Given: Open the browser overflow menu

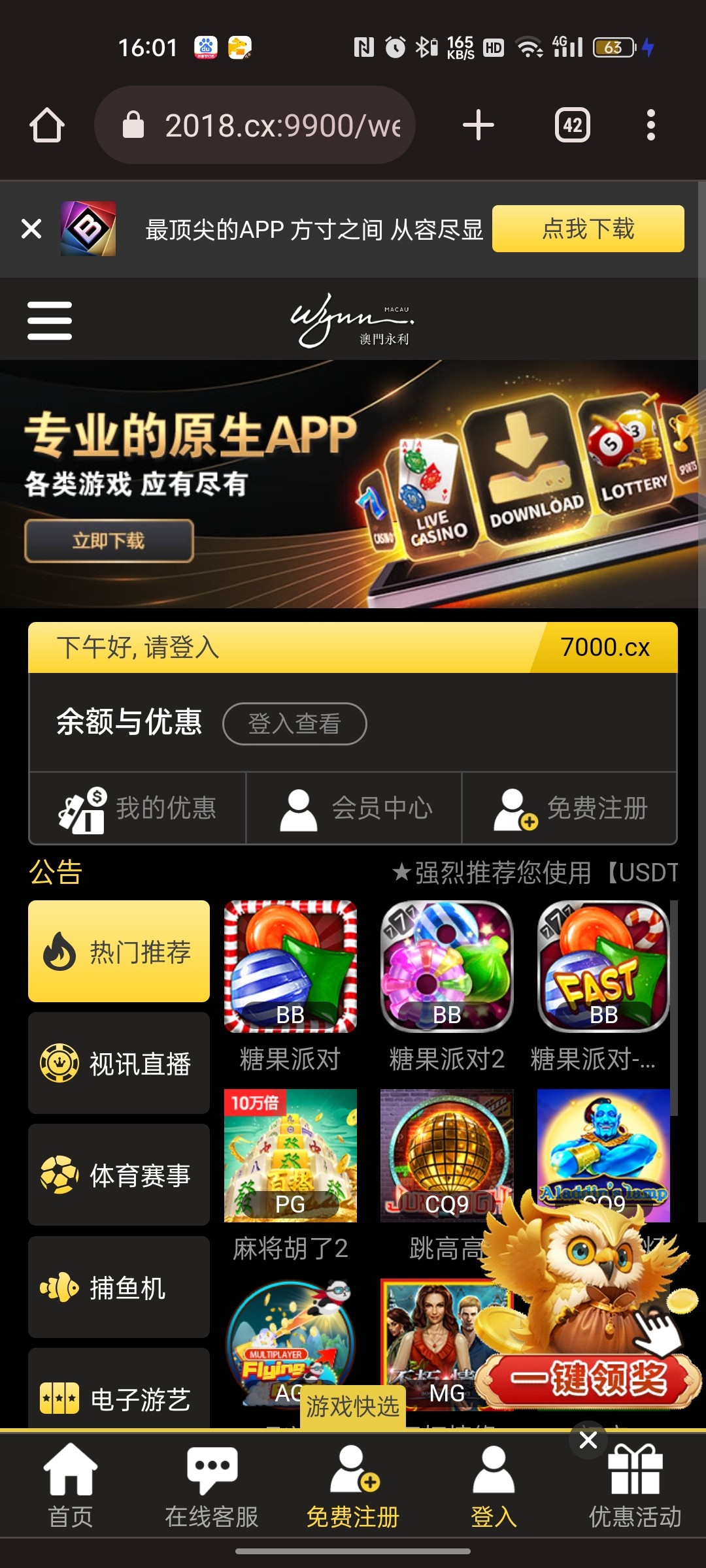Looking at the screenshot, I should (650, 125).
